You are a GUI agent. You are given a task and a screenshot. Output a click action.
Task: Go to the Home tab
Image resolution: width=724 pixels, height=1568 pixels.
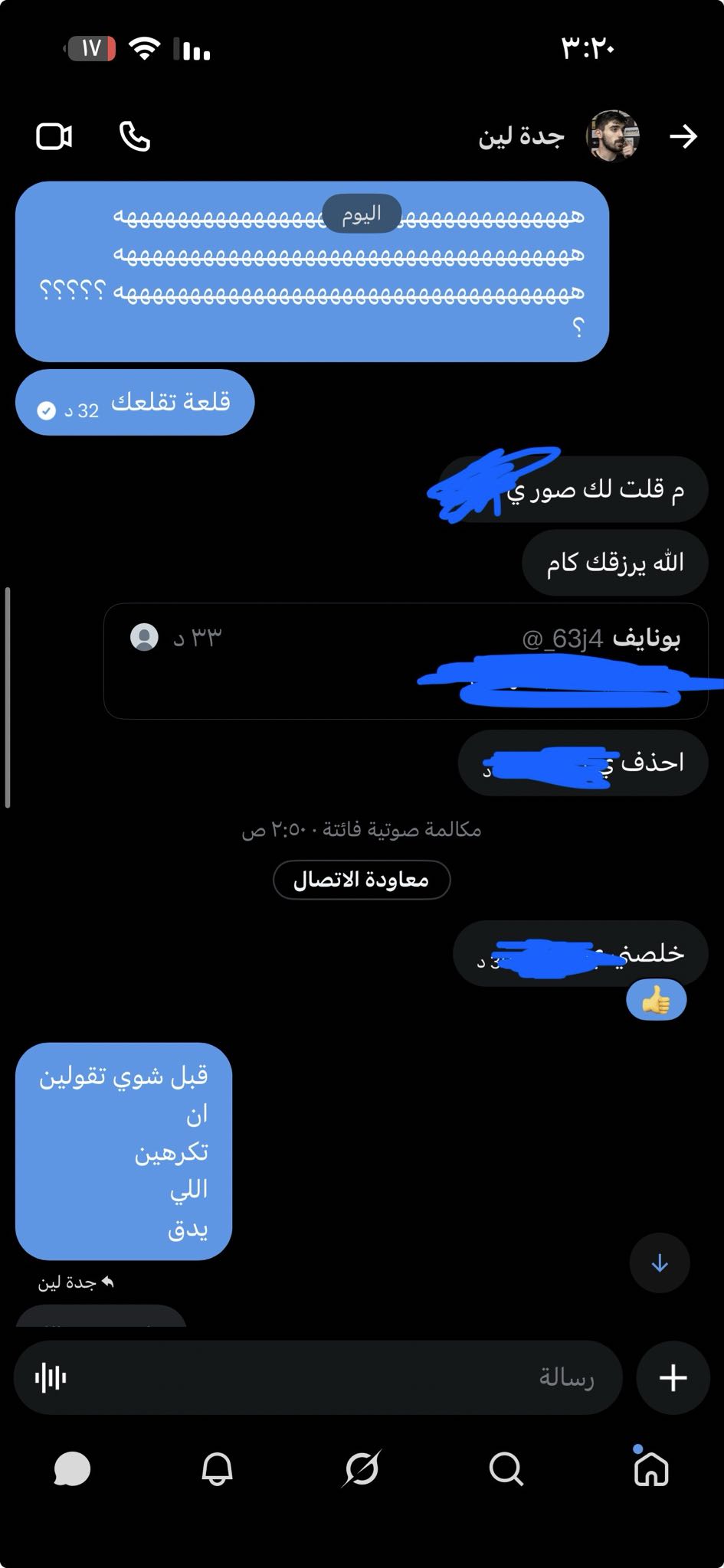click(x=651, y=1468)
